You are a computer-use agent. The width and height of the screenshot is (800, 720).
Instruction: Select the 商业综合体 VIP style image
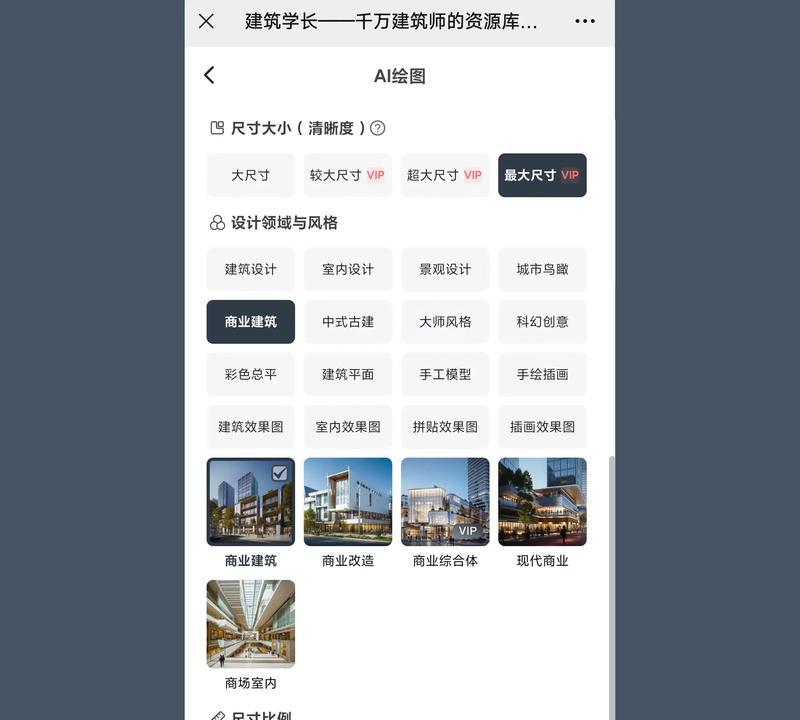pos(444,502)
